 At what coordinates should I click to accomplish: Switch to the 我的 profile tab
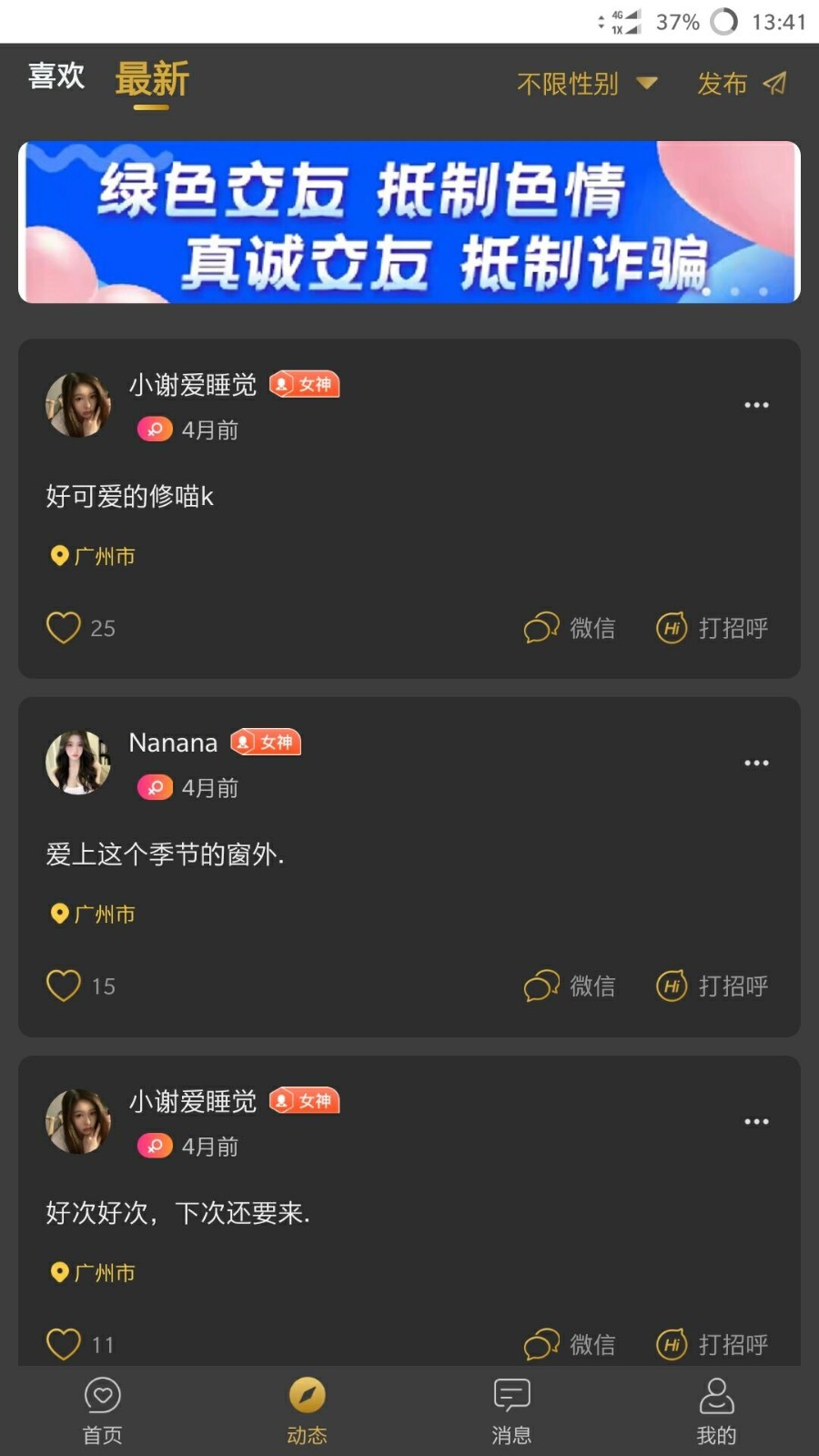coord(716,1410)
